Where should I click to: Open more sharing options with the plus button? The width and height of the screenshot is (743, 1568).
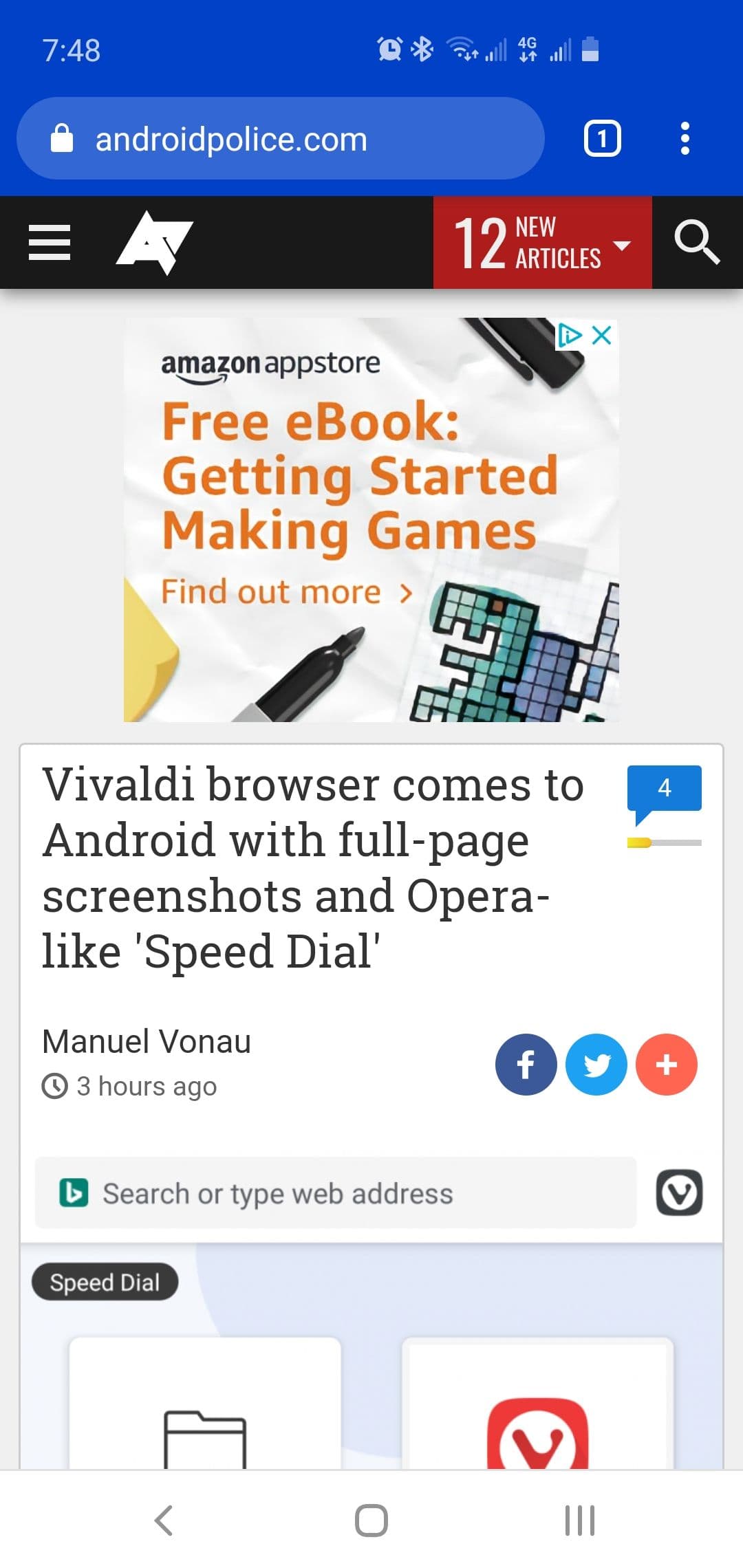pyautogui.click(x=666, y=1065)
